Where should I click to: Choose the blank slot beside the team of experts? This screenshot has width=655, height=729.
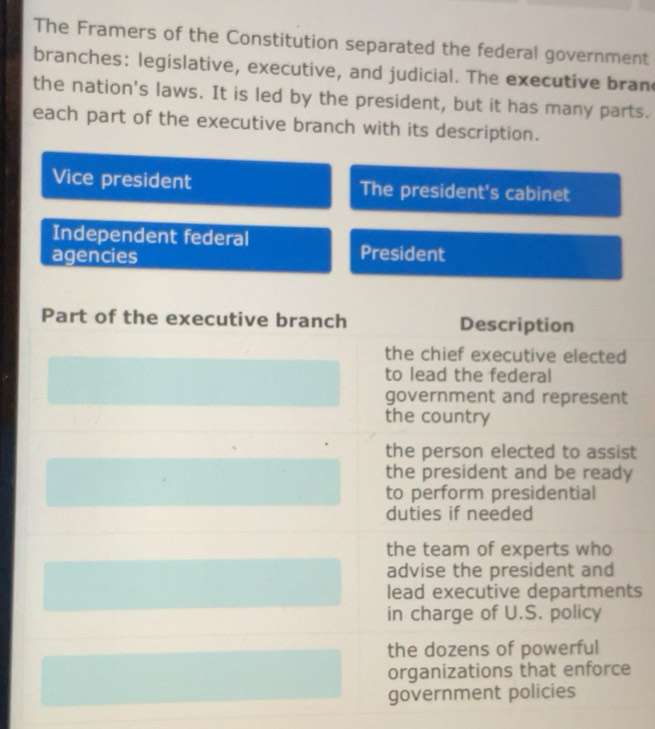click(x=192, y=584)
